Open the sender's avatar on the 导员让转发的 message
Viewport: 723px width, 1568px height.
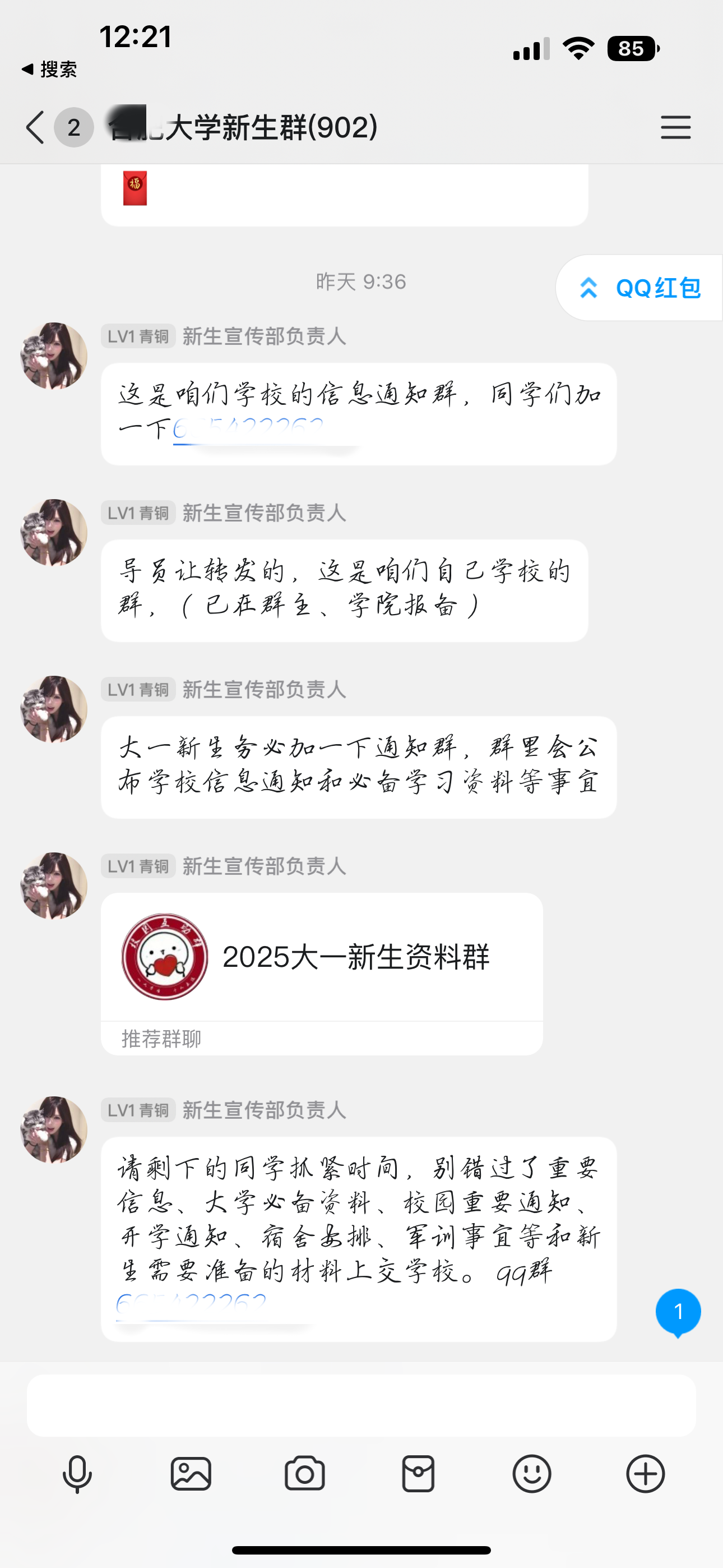[54, 533]
